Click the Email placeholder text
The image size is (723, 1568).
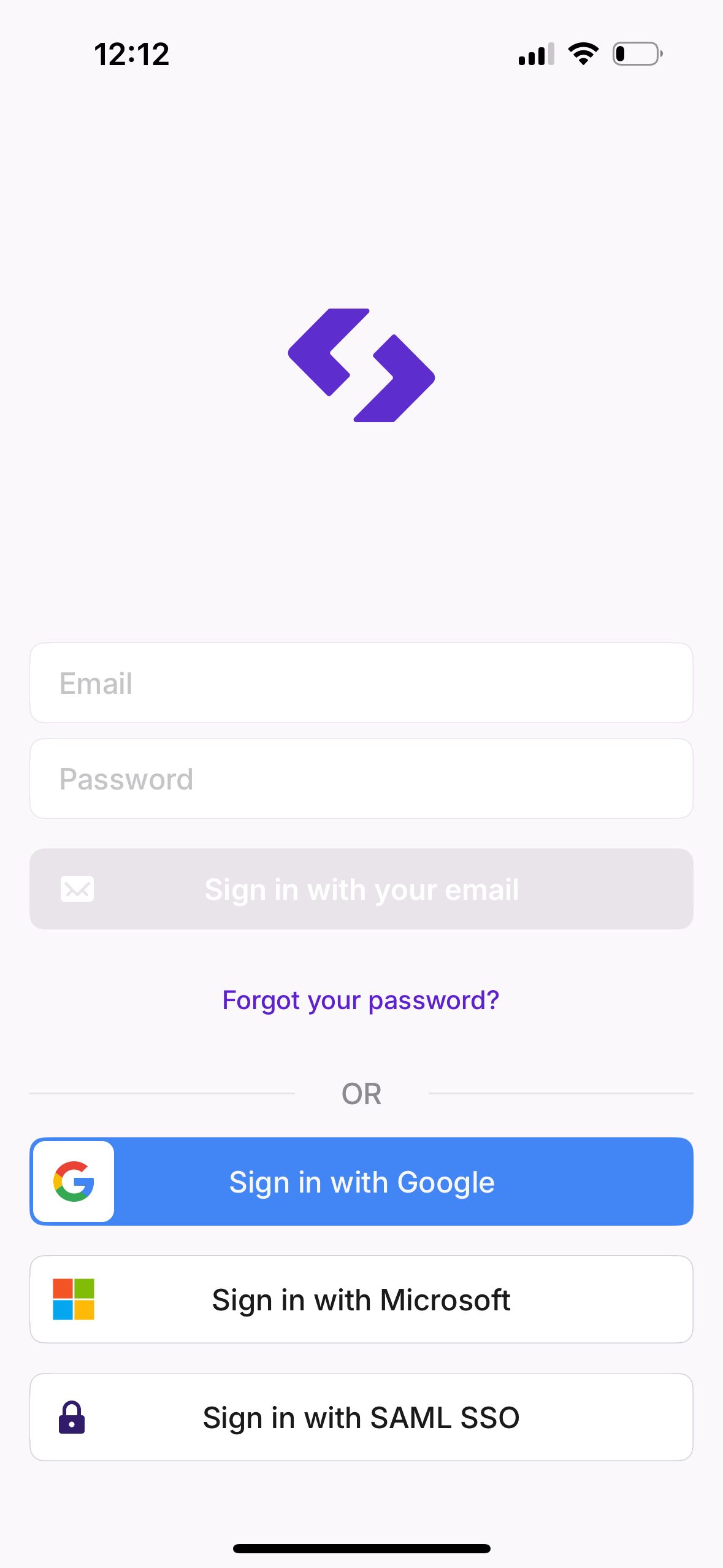(97, 683)
